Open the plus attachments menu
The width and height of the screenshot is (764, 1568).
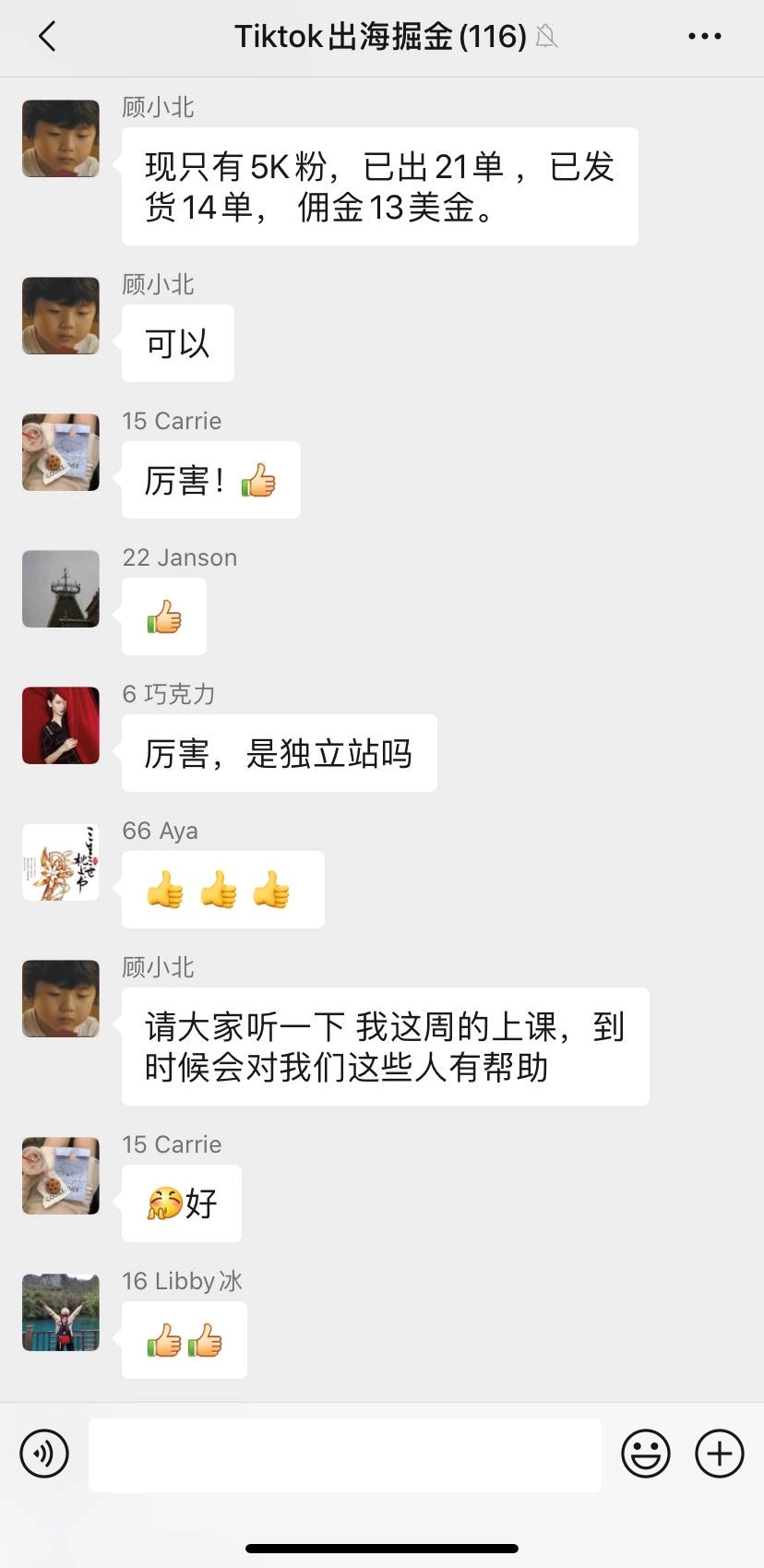tap(720, 1454)
